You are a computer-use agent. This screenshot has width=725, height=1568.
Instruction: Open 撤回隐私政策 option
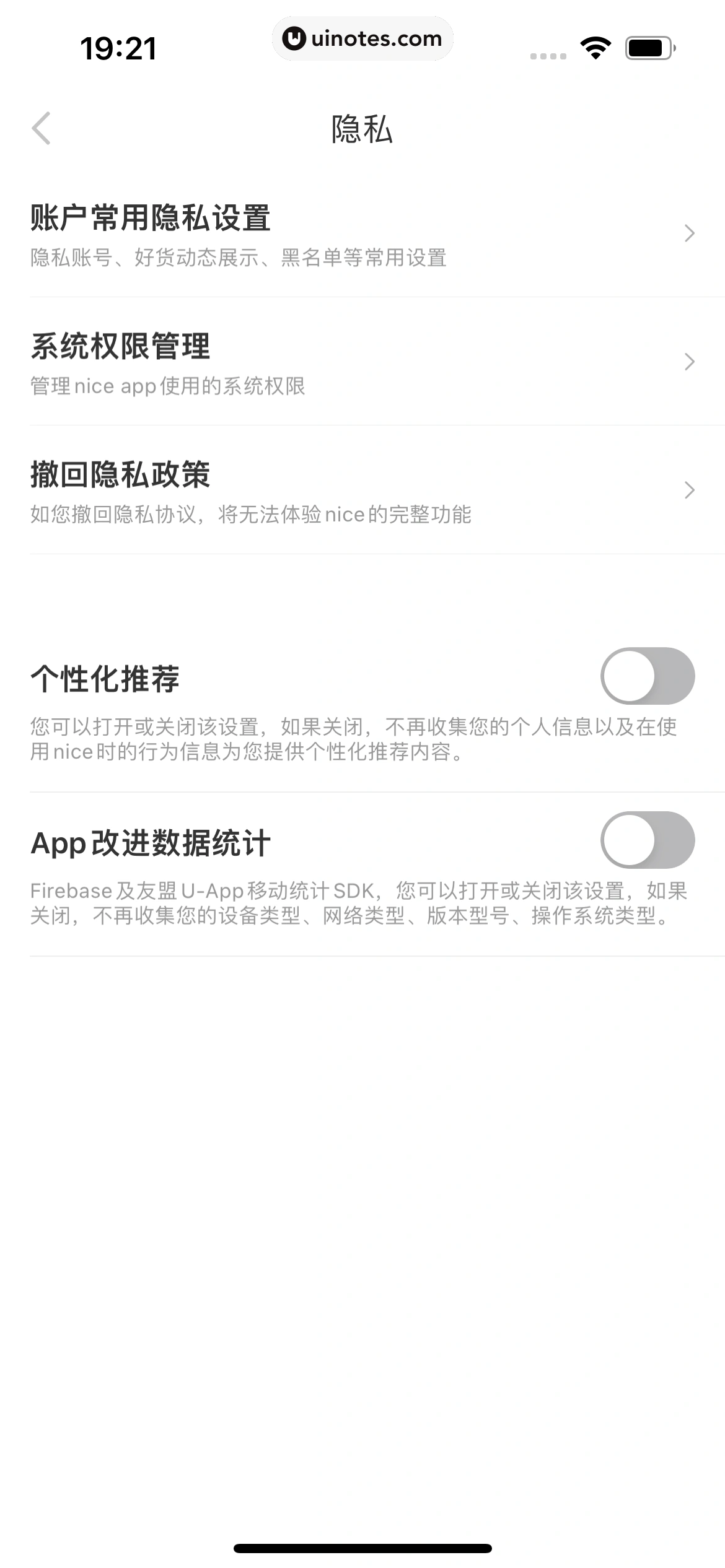[x=362, y=490]
